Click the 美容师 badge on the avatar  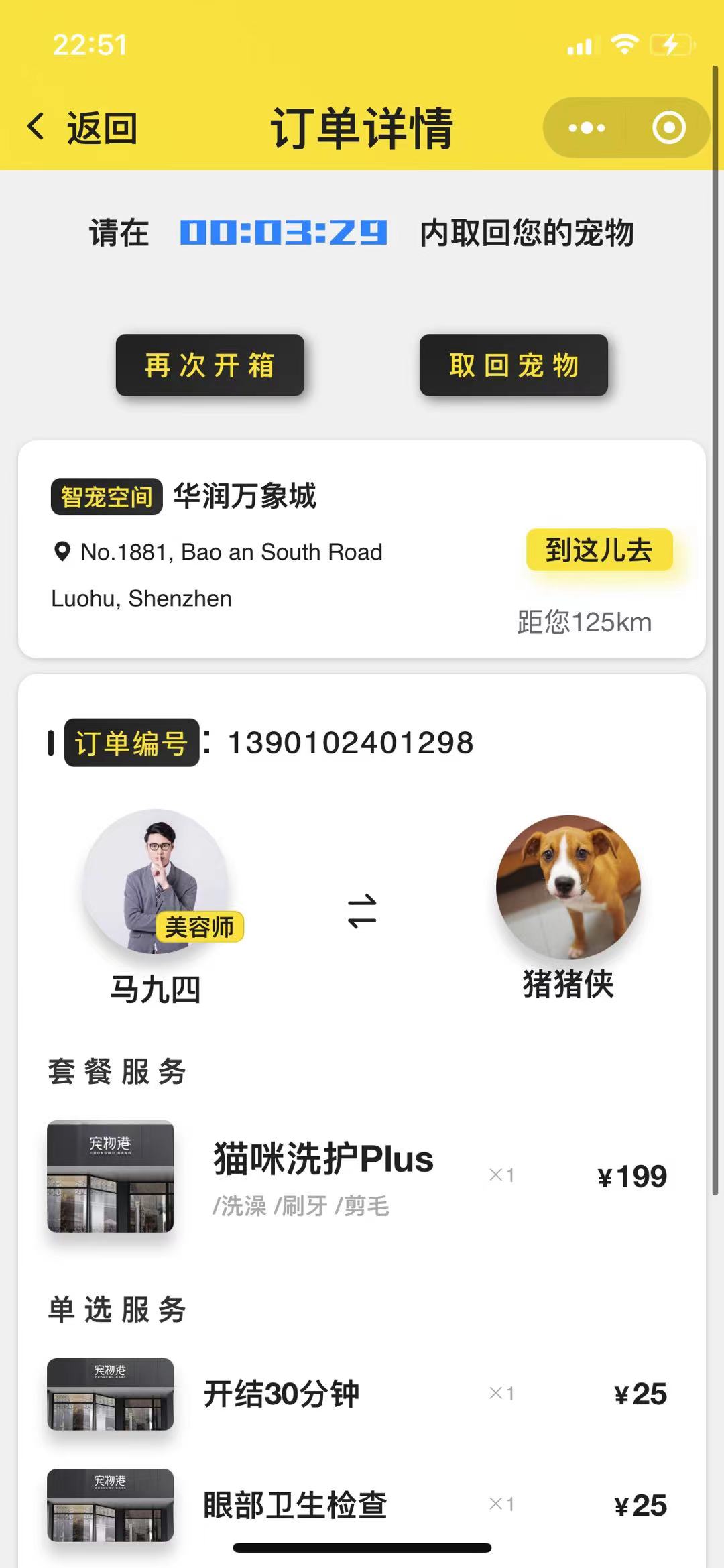[199, 928]
